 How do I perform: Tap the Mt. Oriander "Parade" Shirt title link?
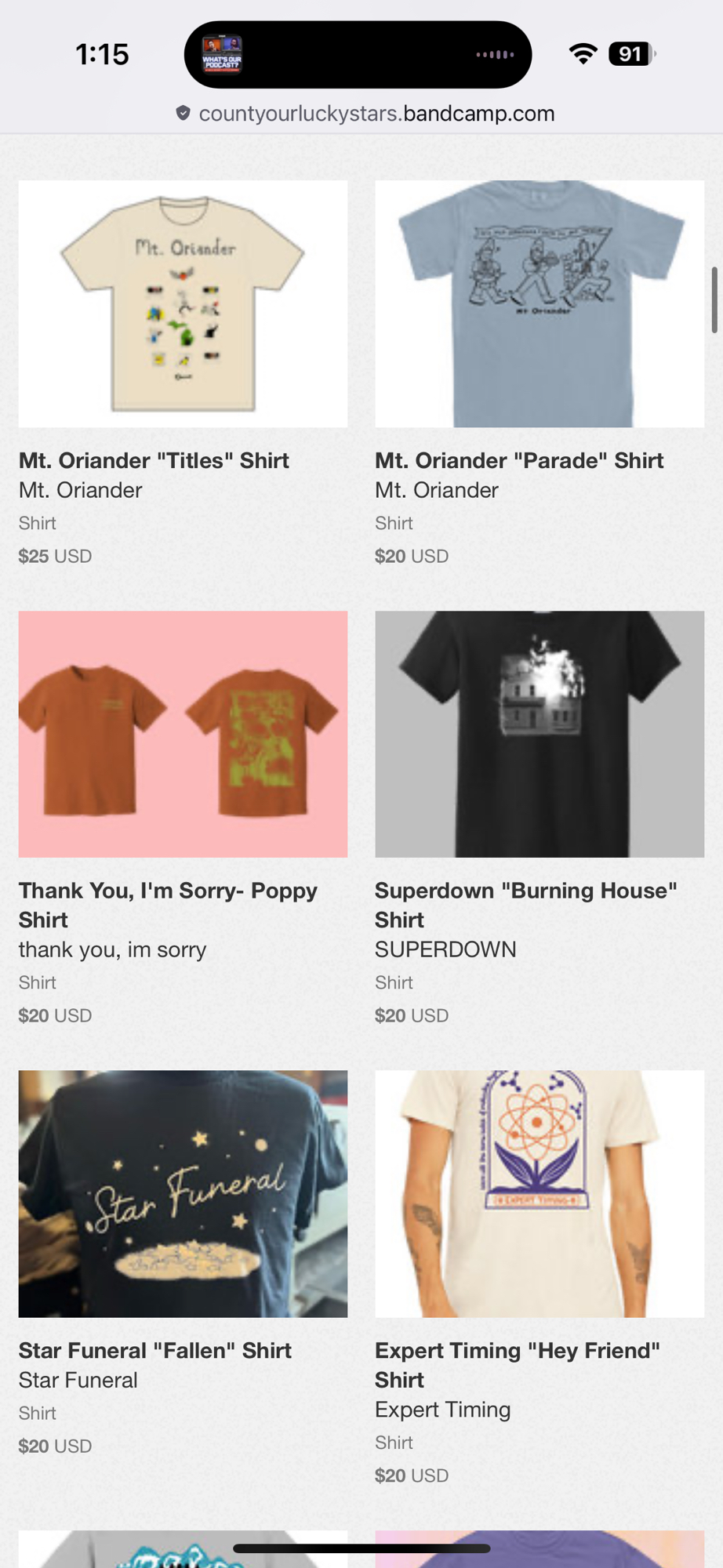(x=519, y=460)
